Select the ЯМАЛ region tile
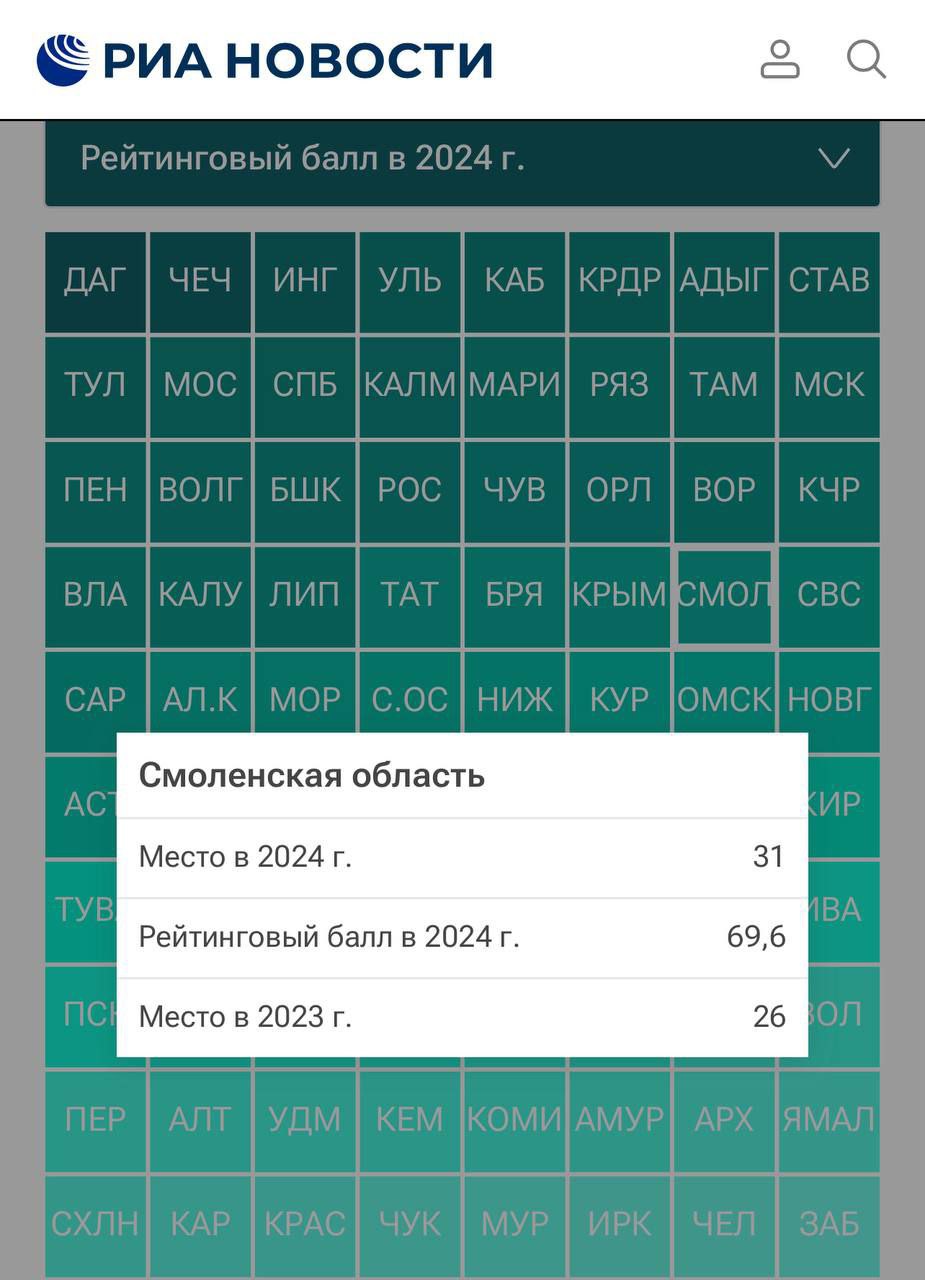This screenshot has width=925, height=1280. [829, 1119]
